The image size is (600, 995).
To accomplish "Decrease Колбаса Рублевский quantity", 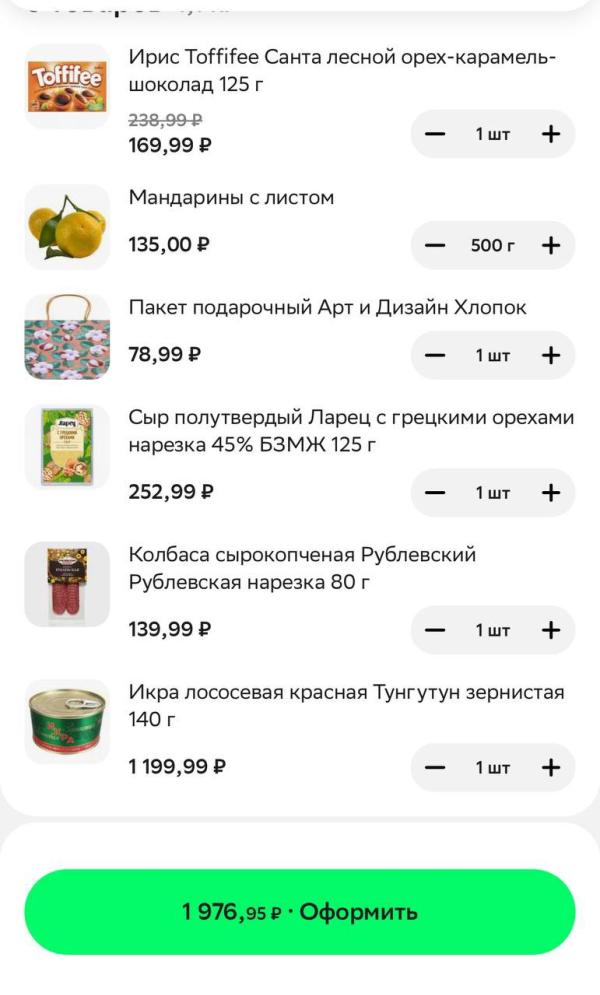I will tap(435, 630).
